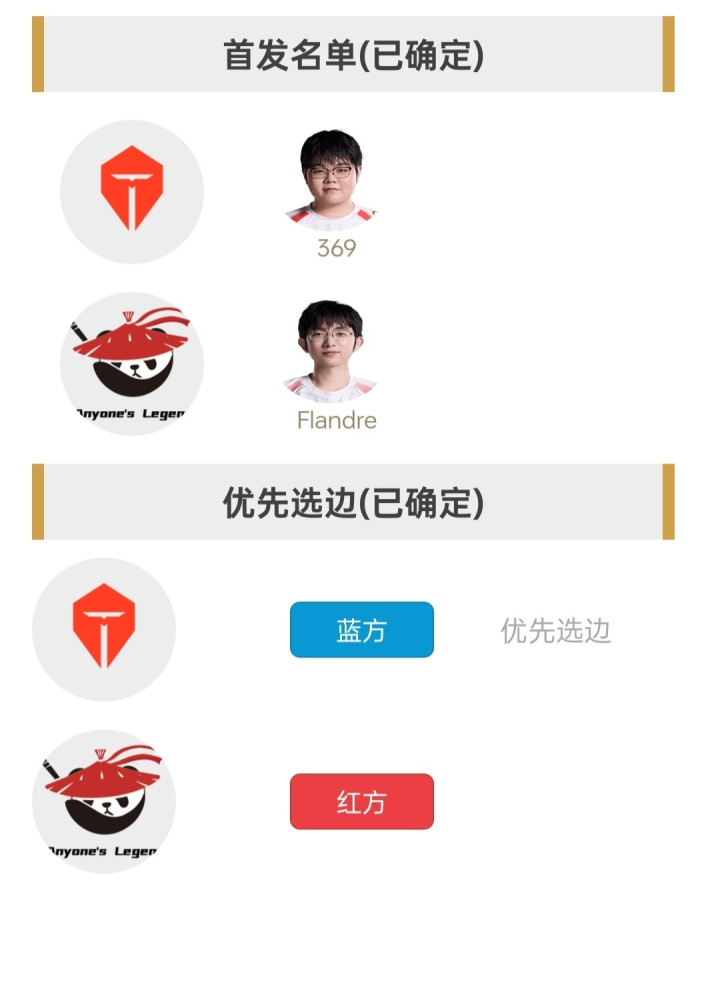Tap the blue side 蓝方 button
The image size is (720, 986).
[361, 630]
